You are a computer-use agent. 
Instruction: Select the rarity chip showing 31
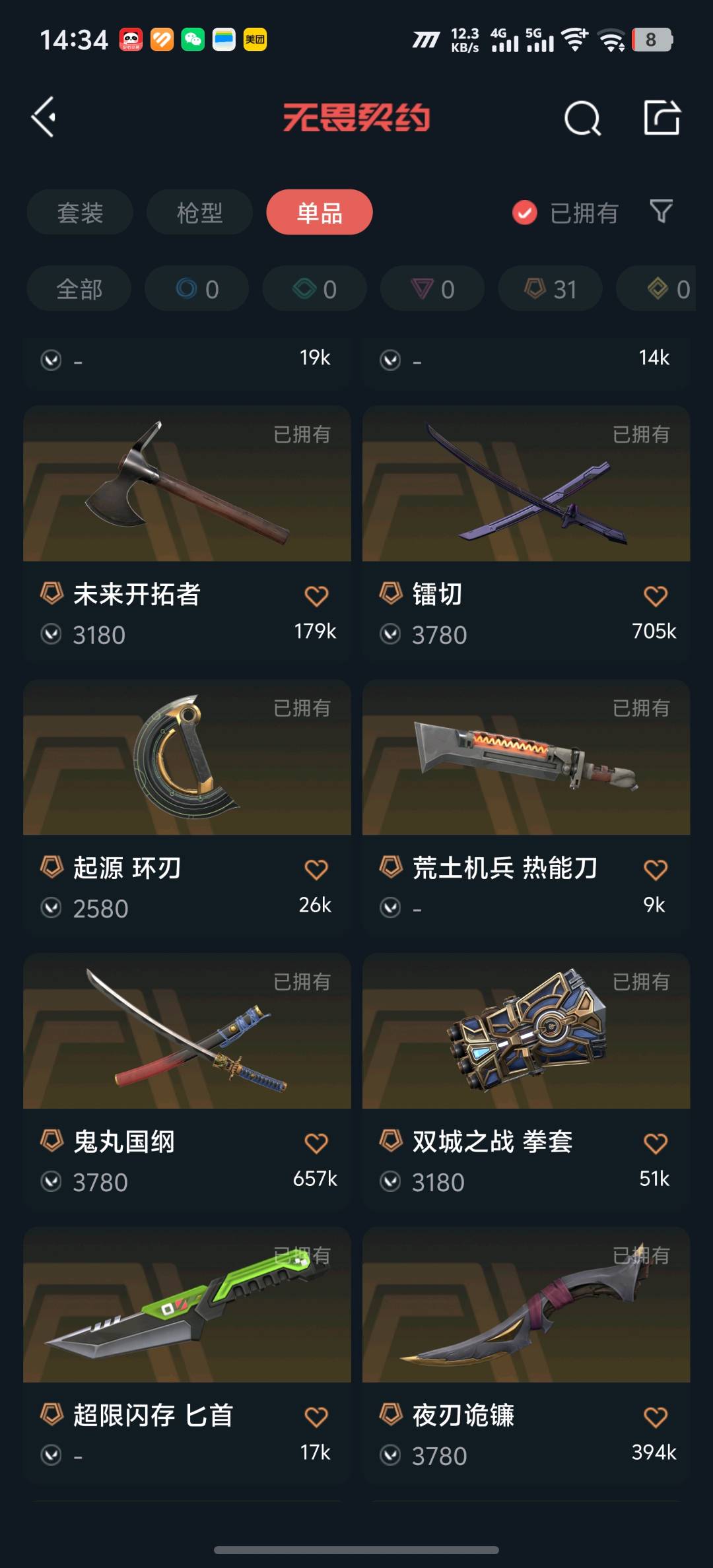pyautogui.click(x=550, y=289)
